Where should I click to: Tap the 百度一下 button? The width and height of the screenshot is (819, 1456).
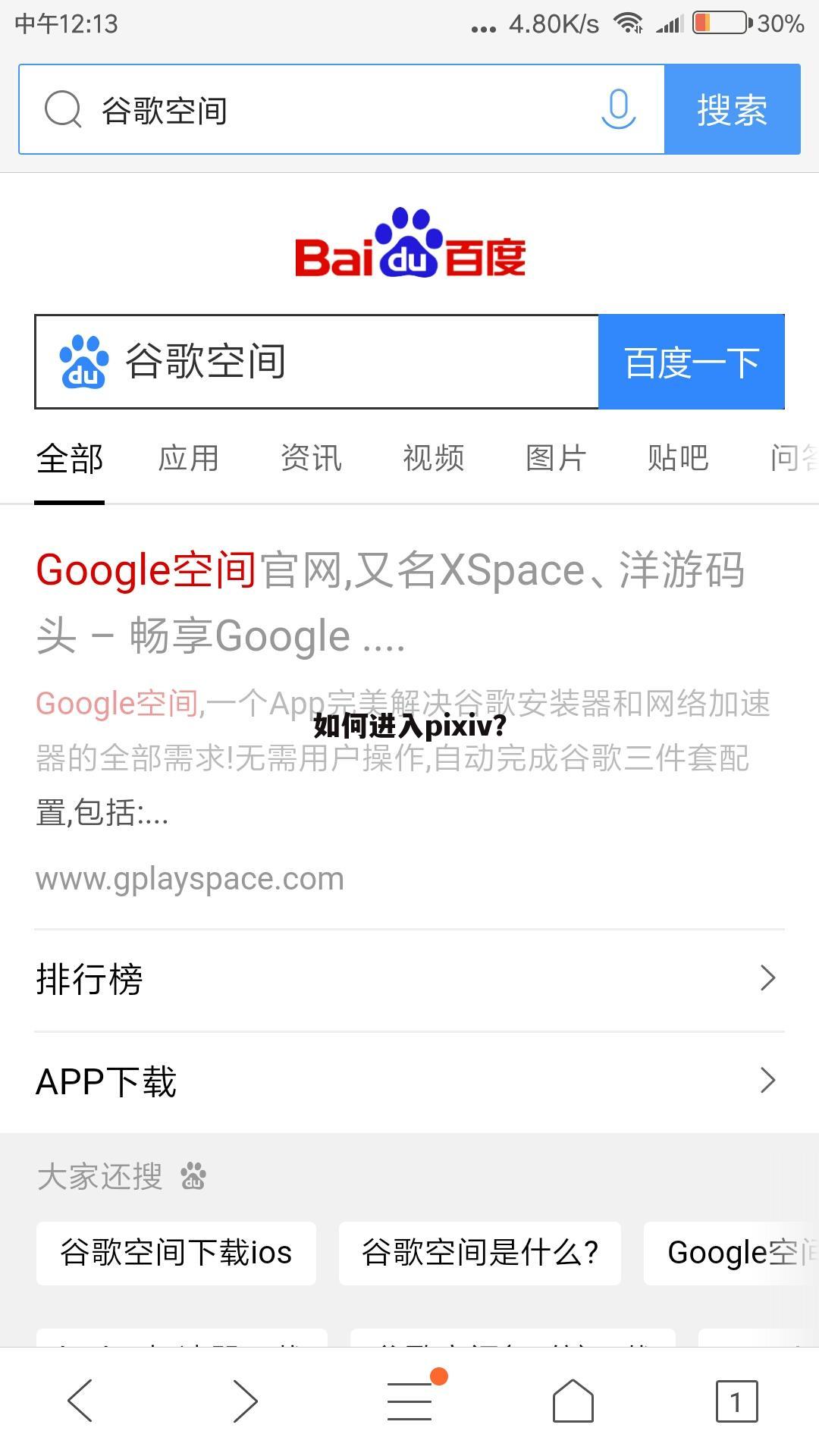(x=691, y=362)
